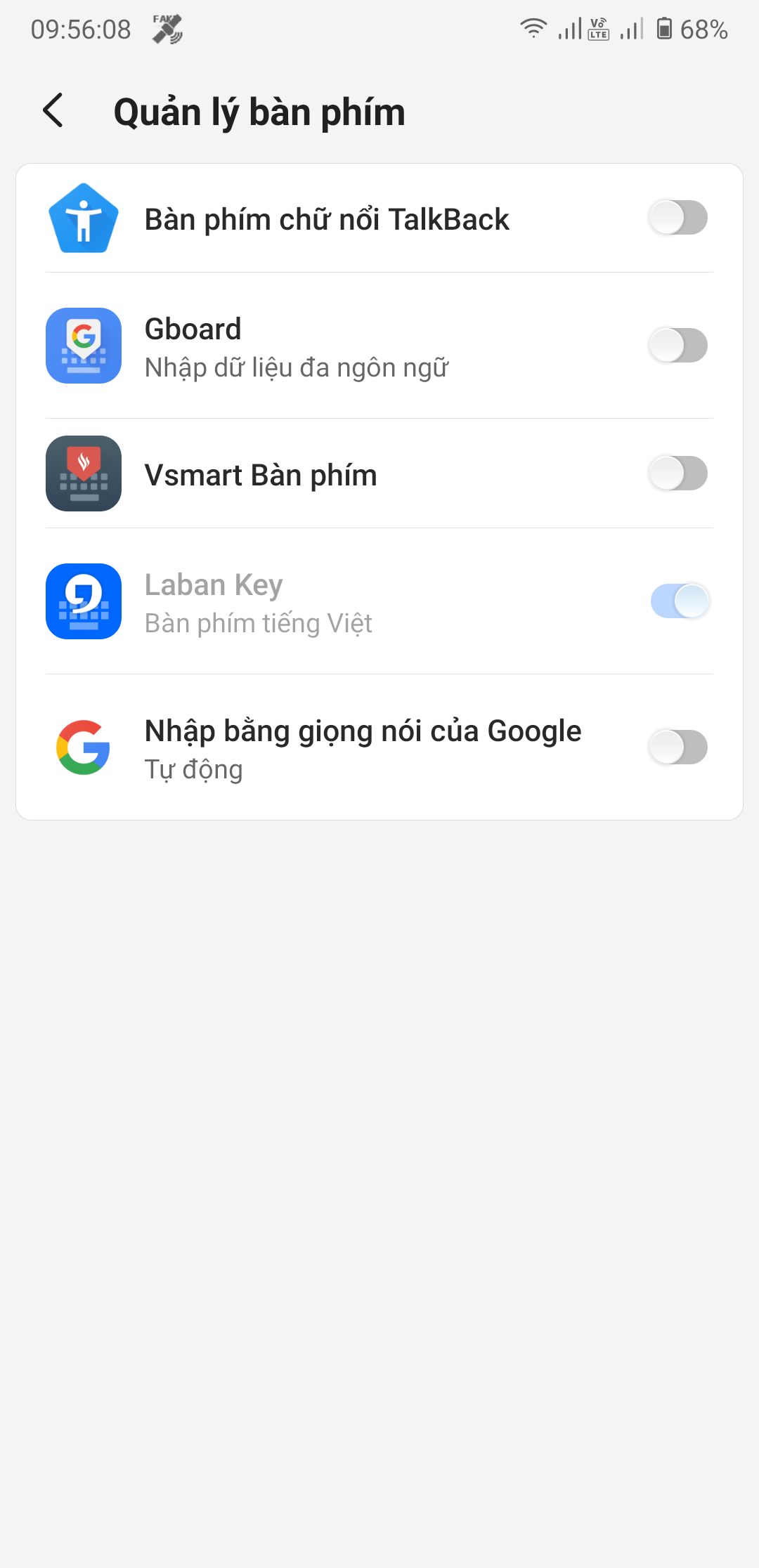This screenshot has height=1568, width=759.
Task: Toggle the Laban Key switch
Action: 679,601
